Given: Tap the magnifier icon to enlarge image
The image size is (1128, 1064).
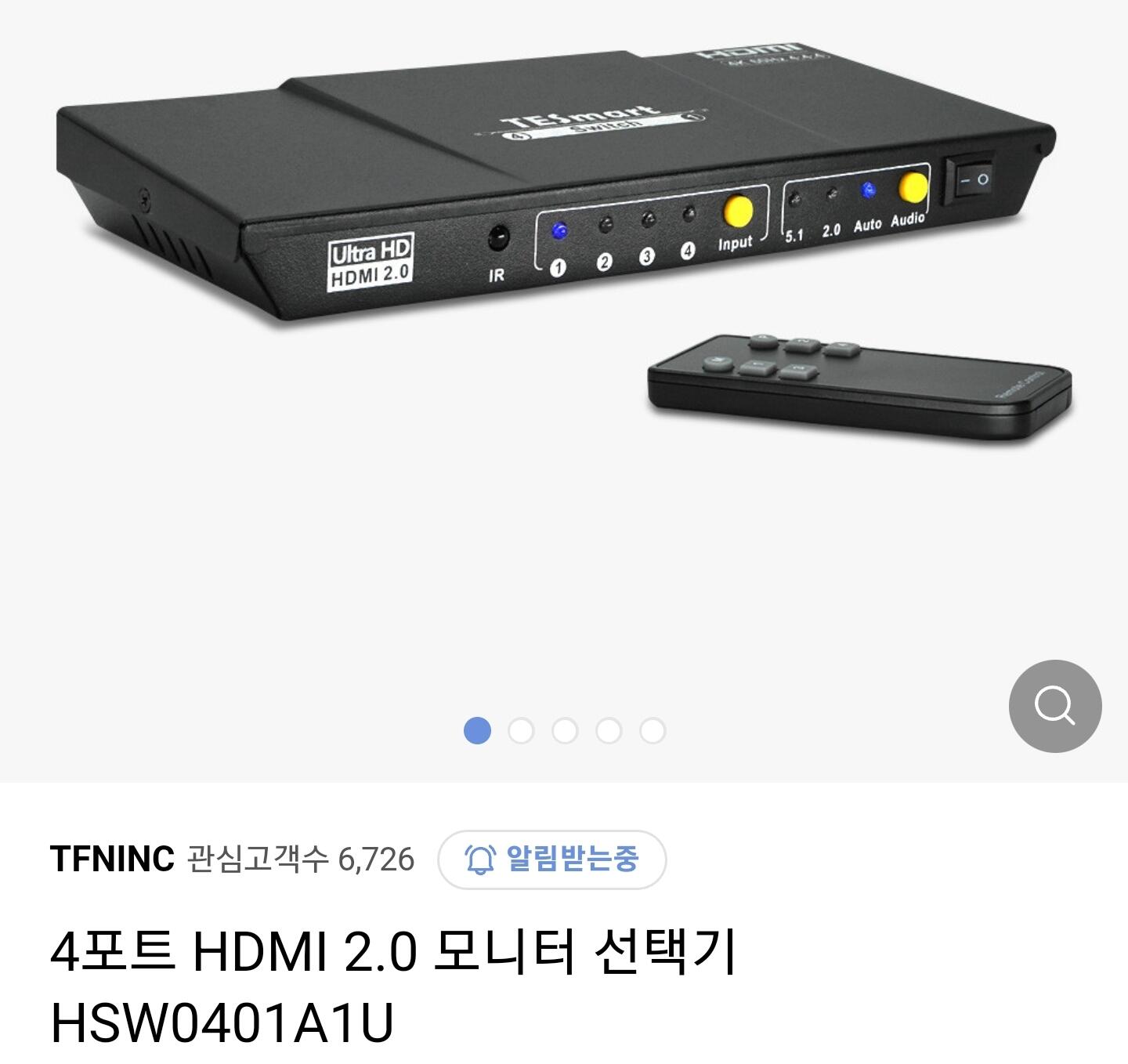Looking at the screenshot, I should 1055,706.
